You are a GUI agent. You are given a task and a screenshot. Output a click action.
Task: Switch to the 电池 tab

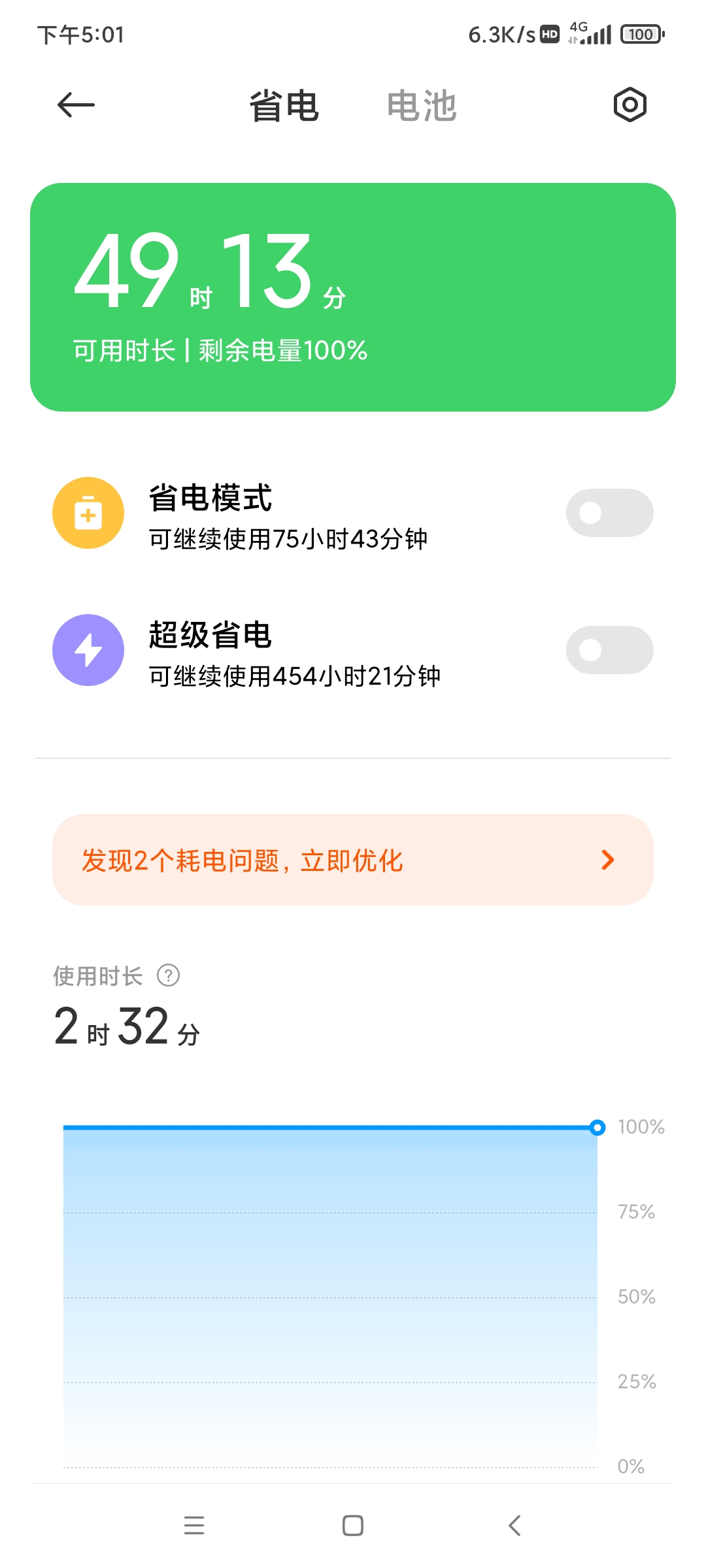[x=422, y=106]
